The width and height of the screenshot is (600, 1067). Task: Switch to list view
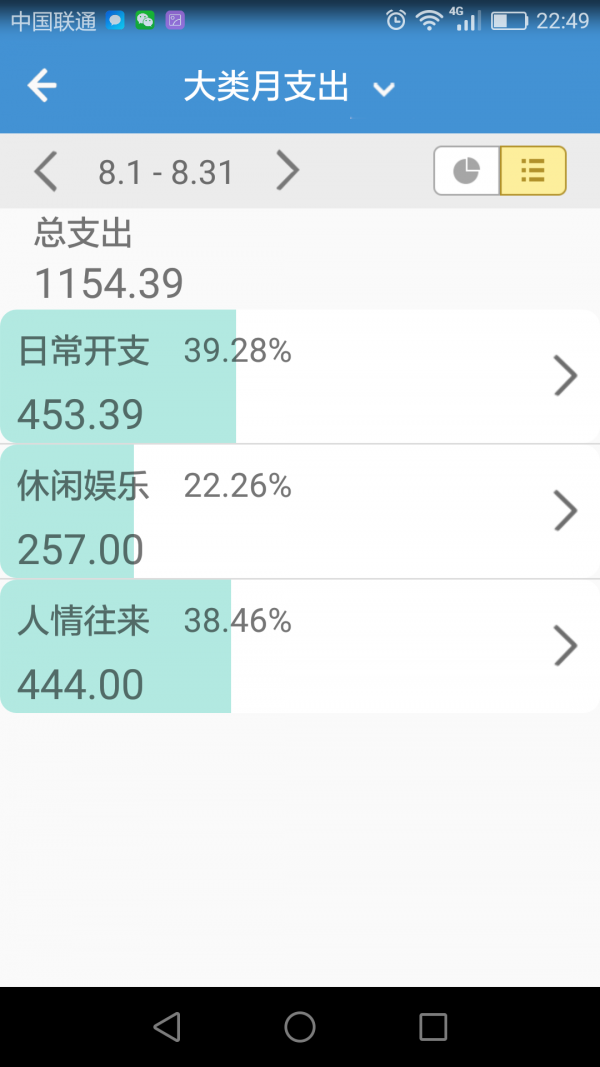[x=533, y=171]
